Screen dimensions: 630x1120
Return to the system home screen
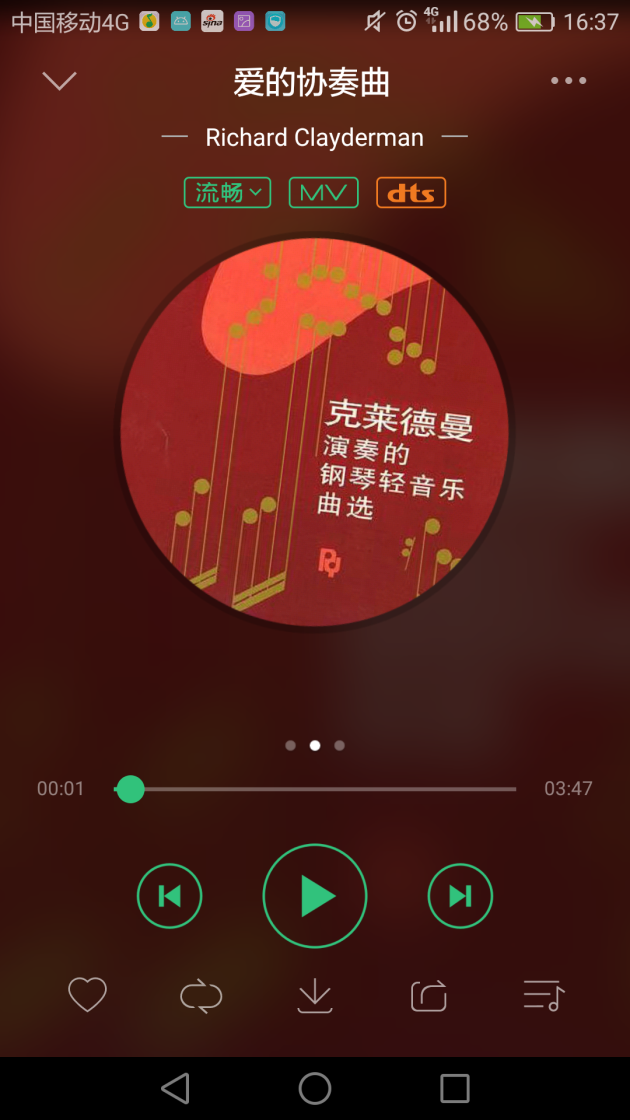[315, 1088]
